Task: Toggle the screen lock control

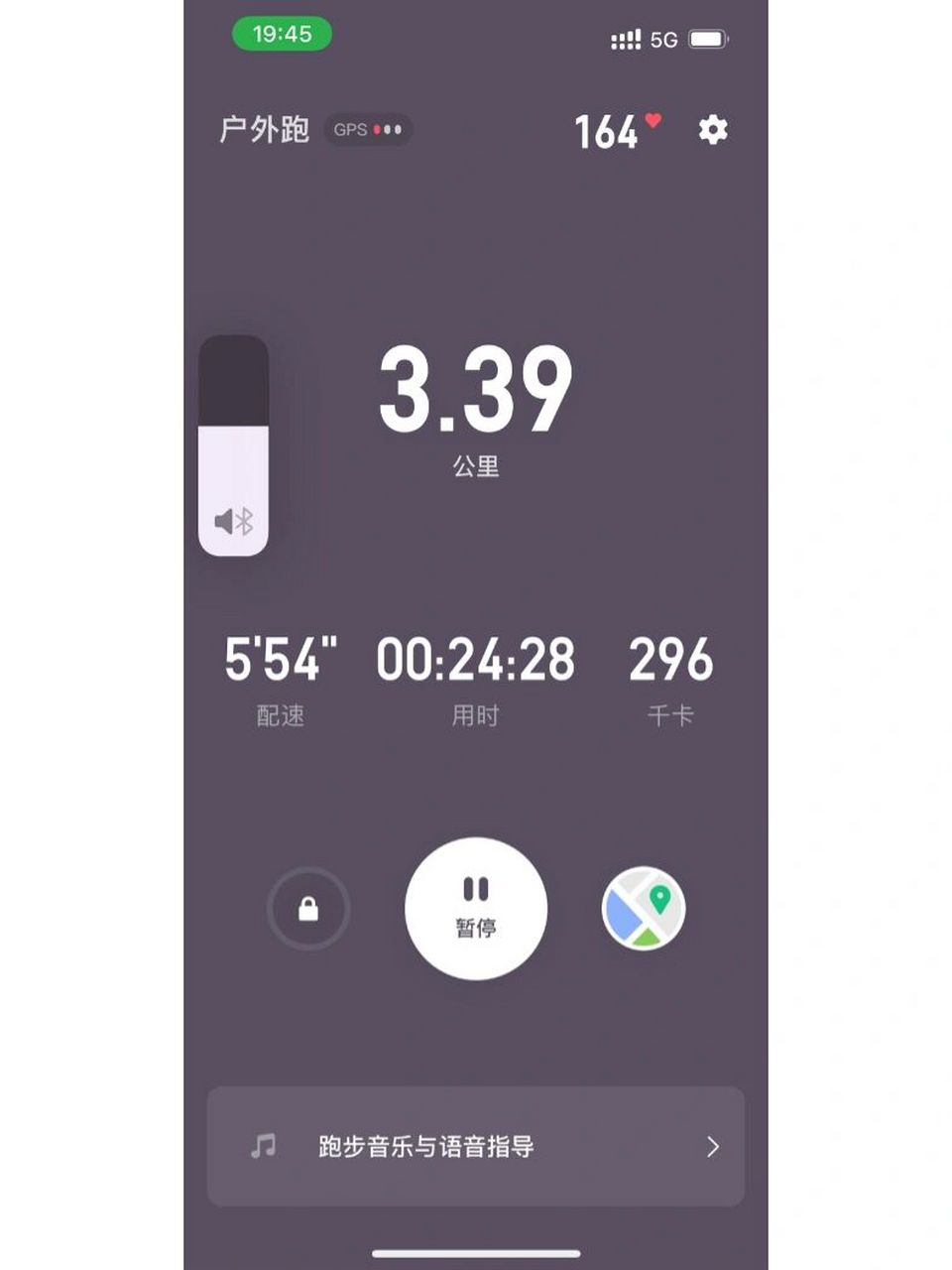Action: (308, 908)
